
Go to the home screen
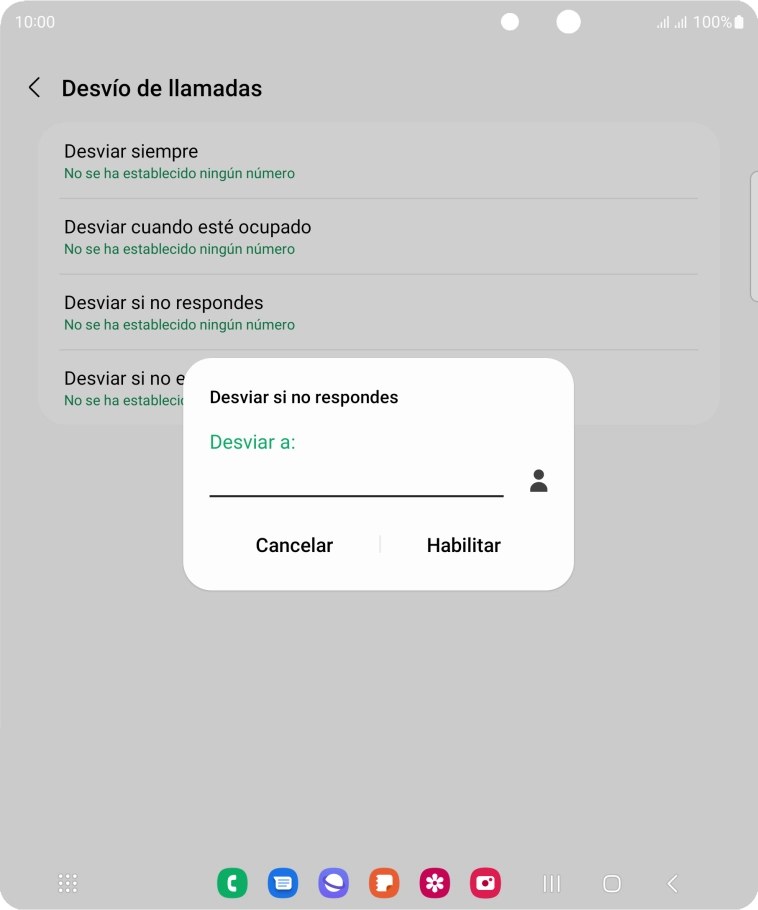(612, 883)
